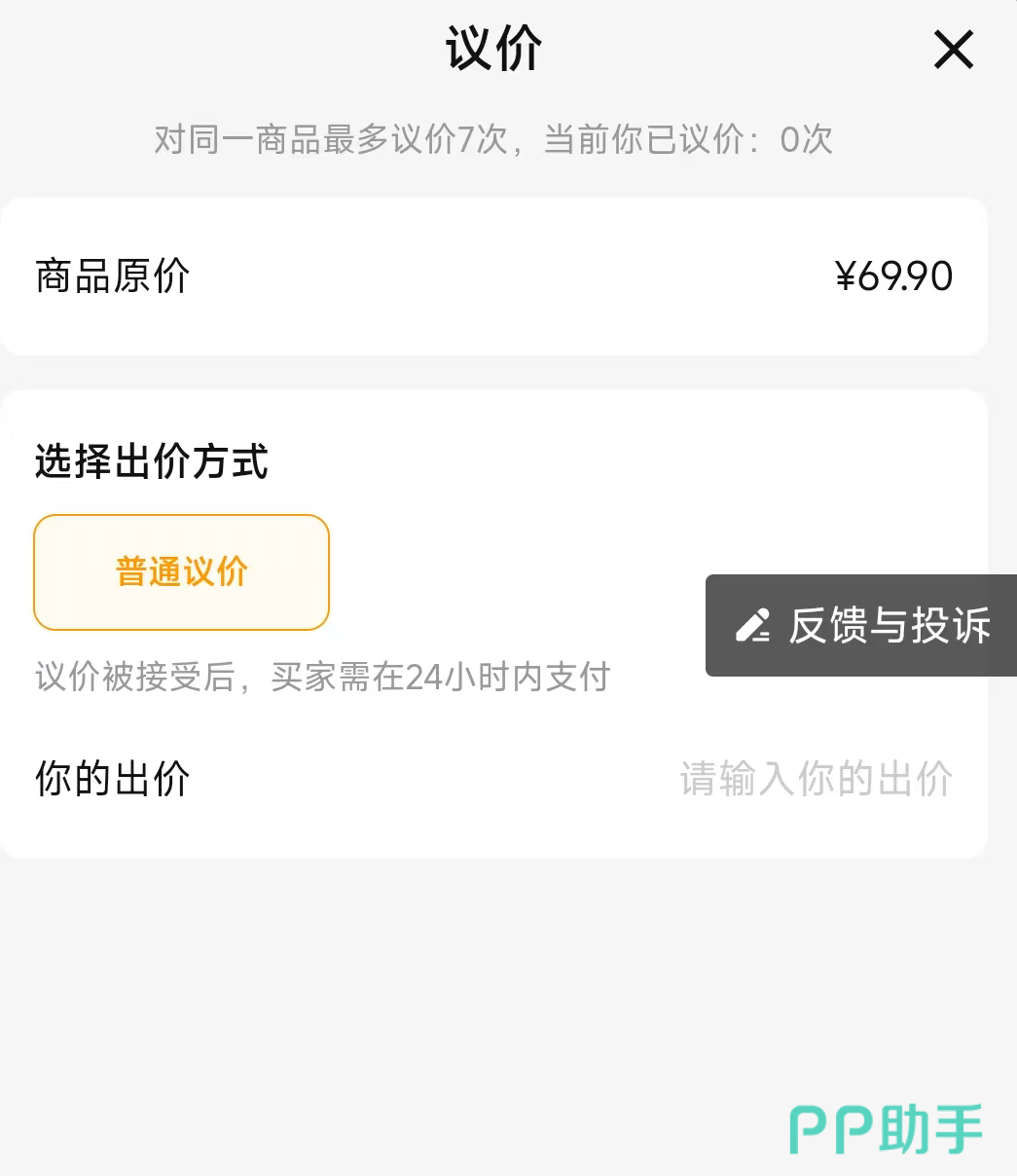Viewport: 1017px width, 1176px height.
Task: Tap the 请输入你的出价 price field
Action: [816, 780]
